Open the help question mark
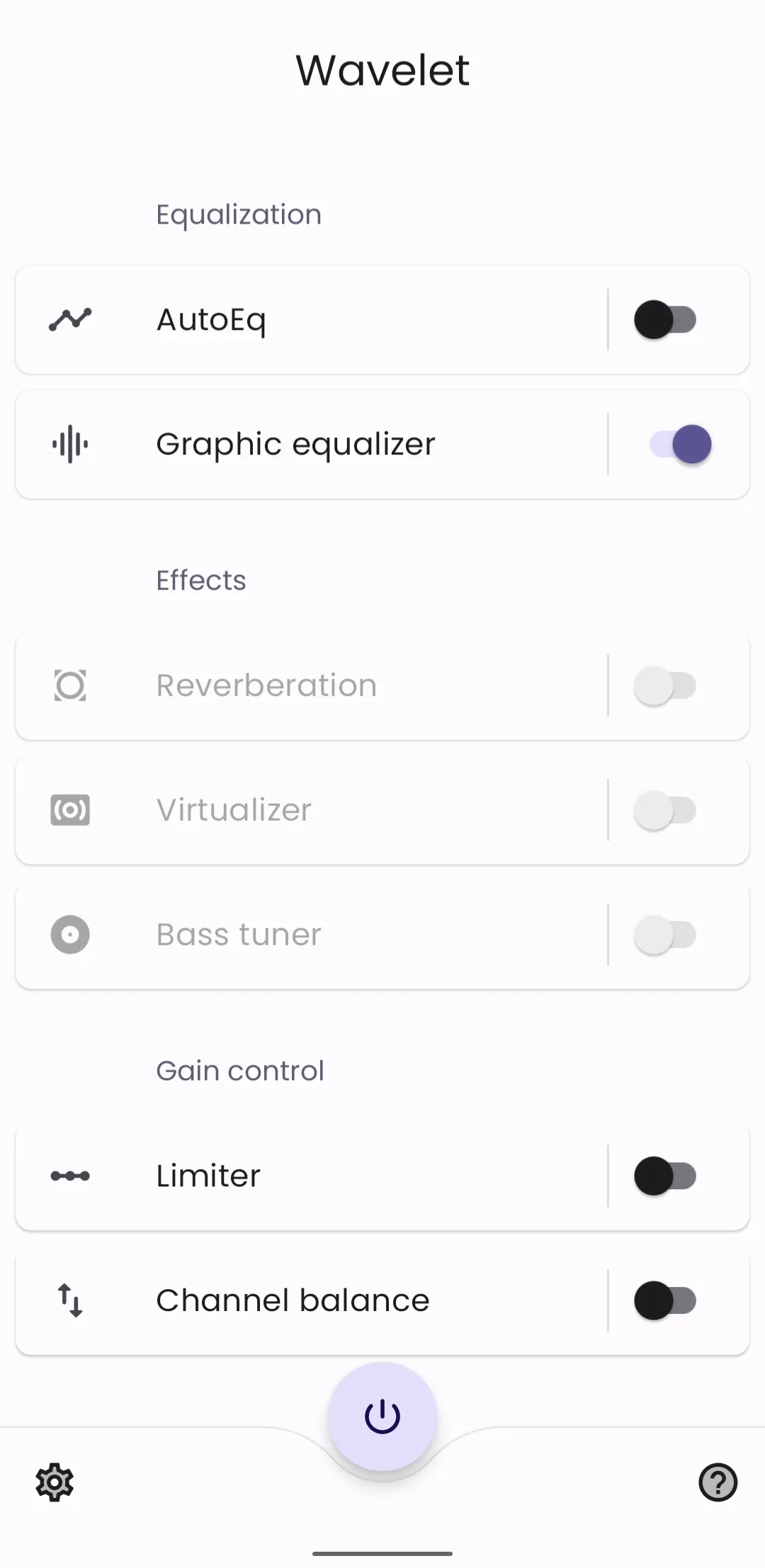 click(x=717, y=1482)
